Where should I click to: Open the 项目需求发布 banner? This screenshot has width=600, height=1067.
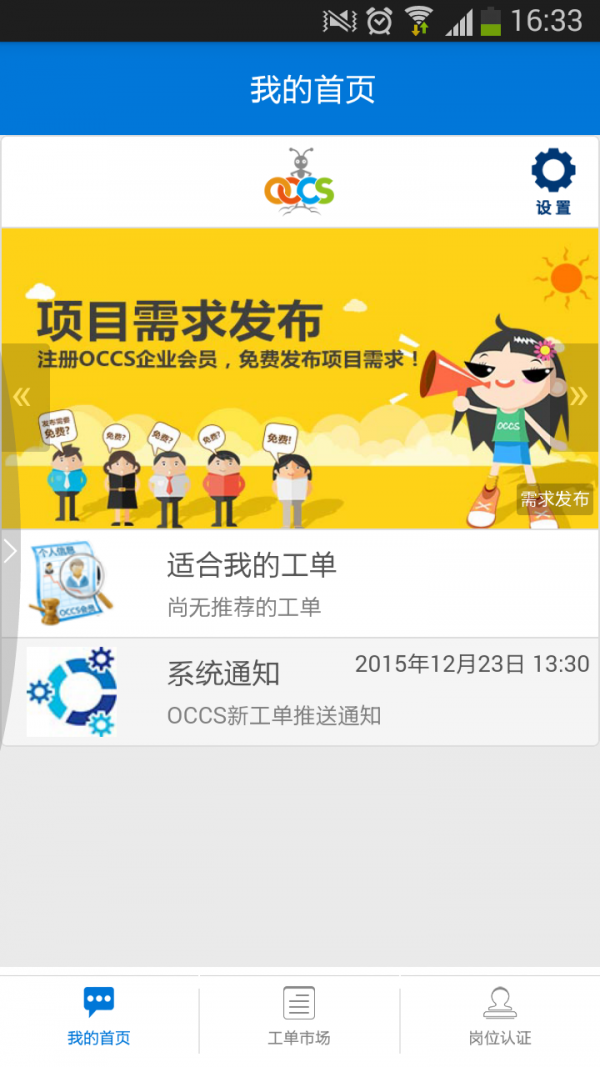pyautogui.click(x=300, y=378)
